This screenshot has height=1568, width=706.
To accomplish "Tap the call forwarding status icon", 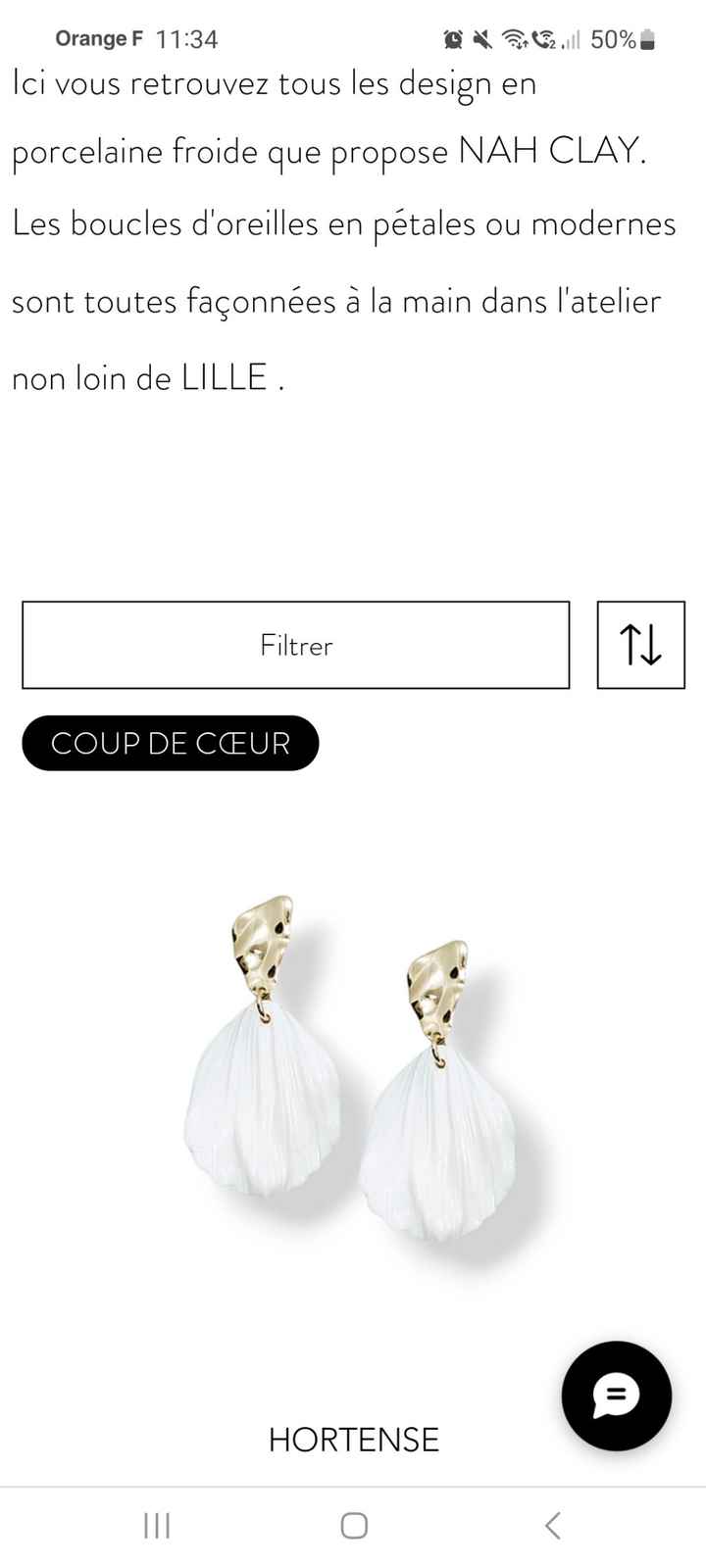I will point(545,39).
